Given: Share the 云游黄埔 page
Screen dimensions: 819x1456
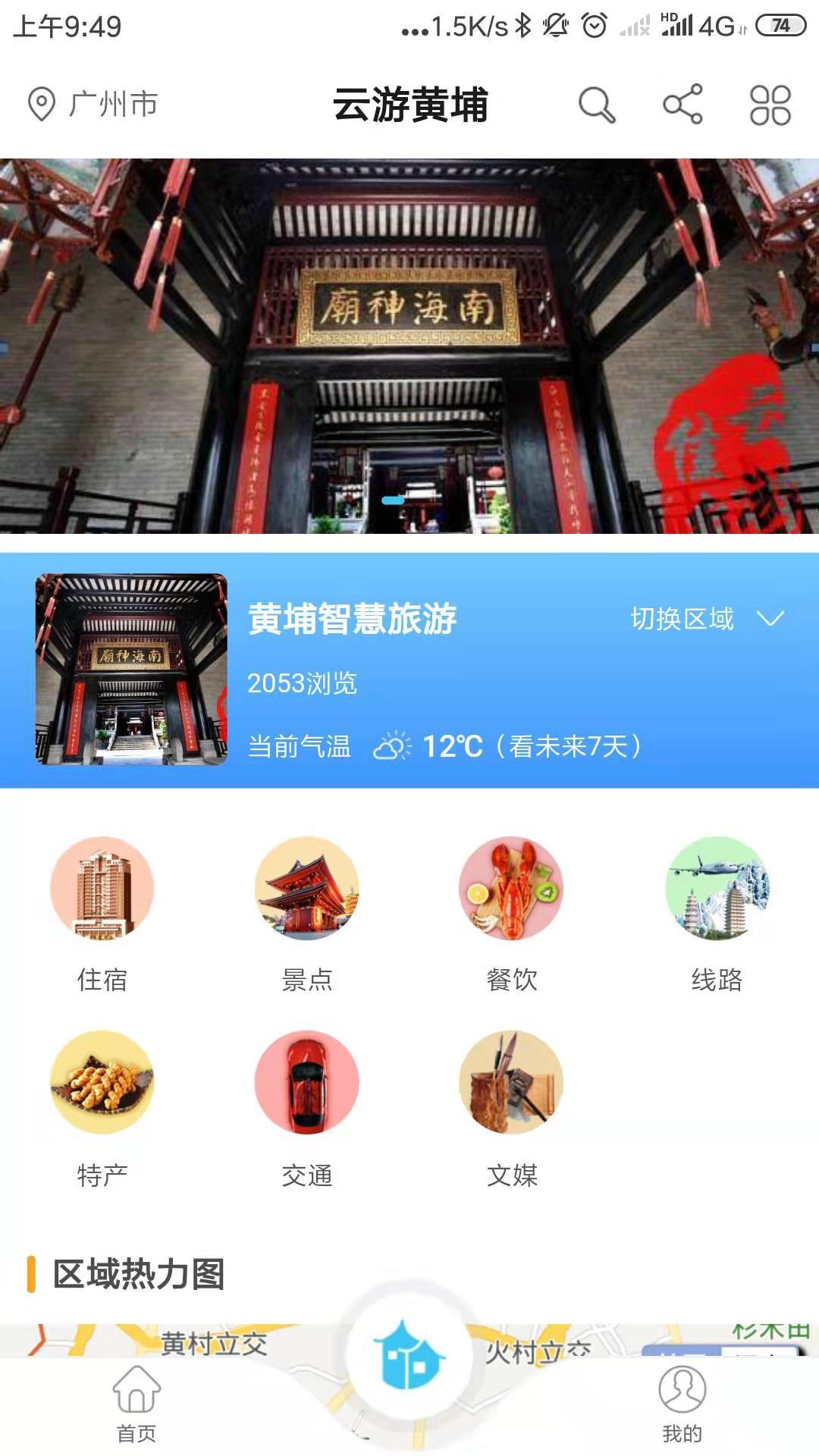Looking at the screenshot, I should coord(682,105).
